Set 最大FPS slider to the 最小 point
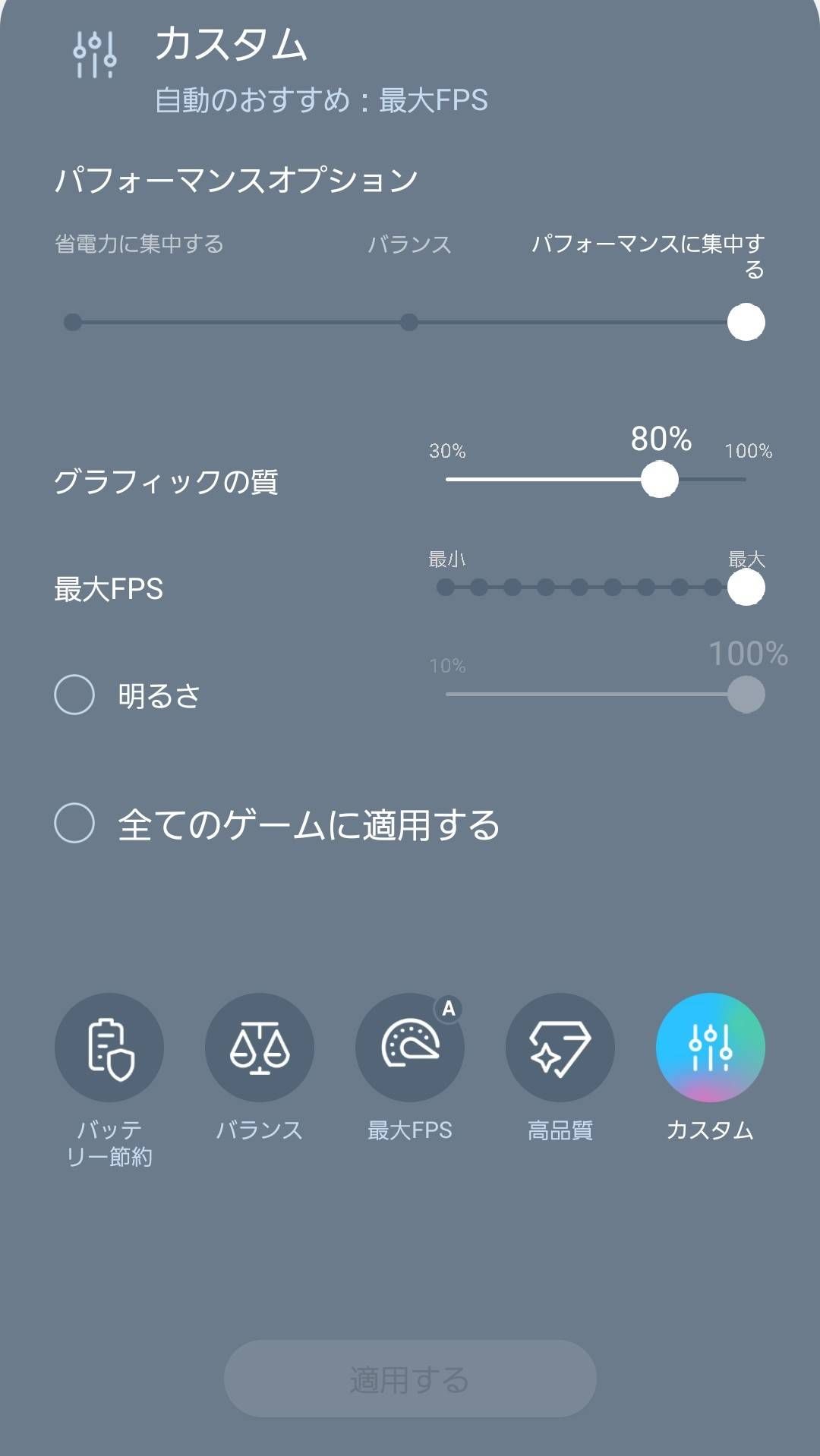The height and width of the screenshot is (1456, 820). [x=446, y=588]
